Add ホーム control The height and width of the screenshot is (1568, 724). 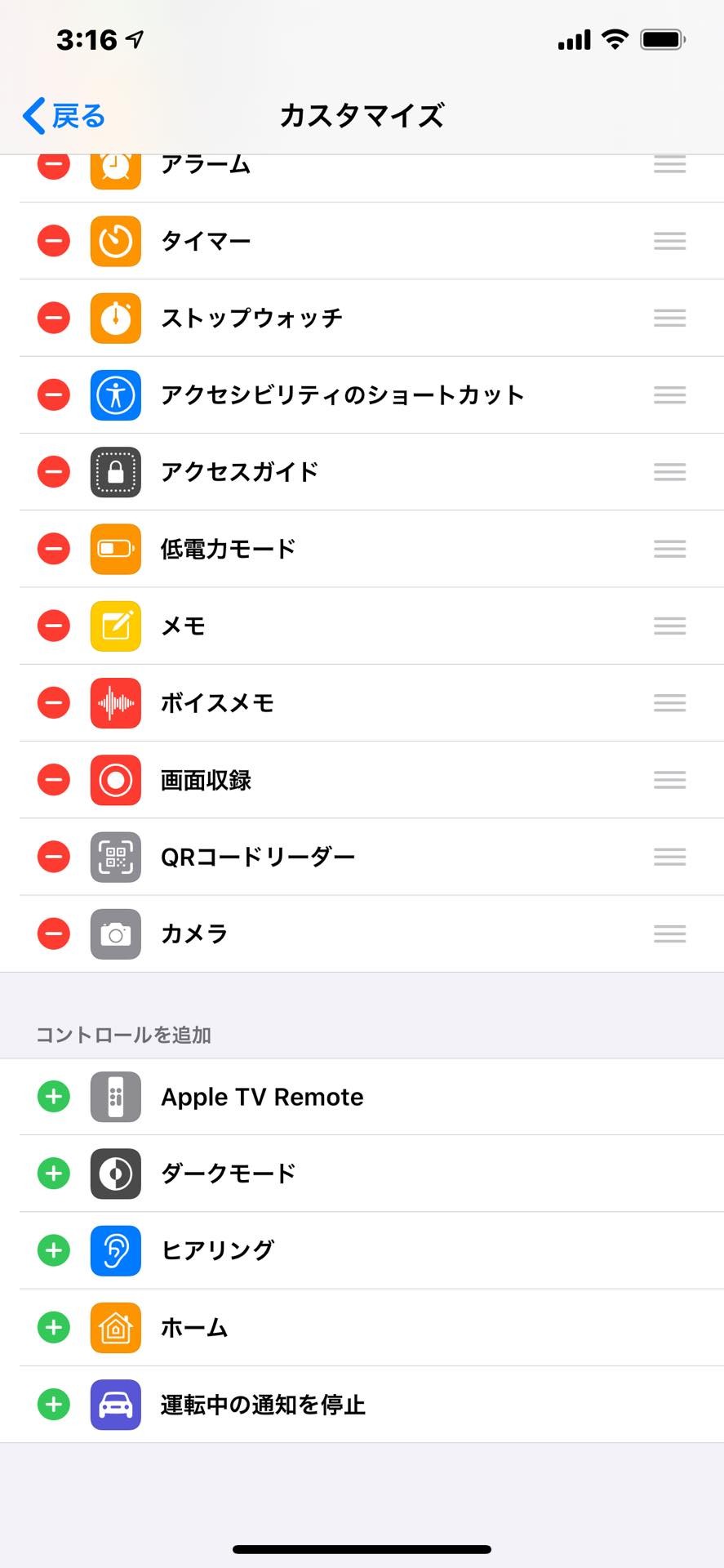[x=54, y=1327]
